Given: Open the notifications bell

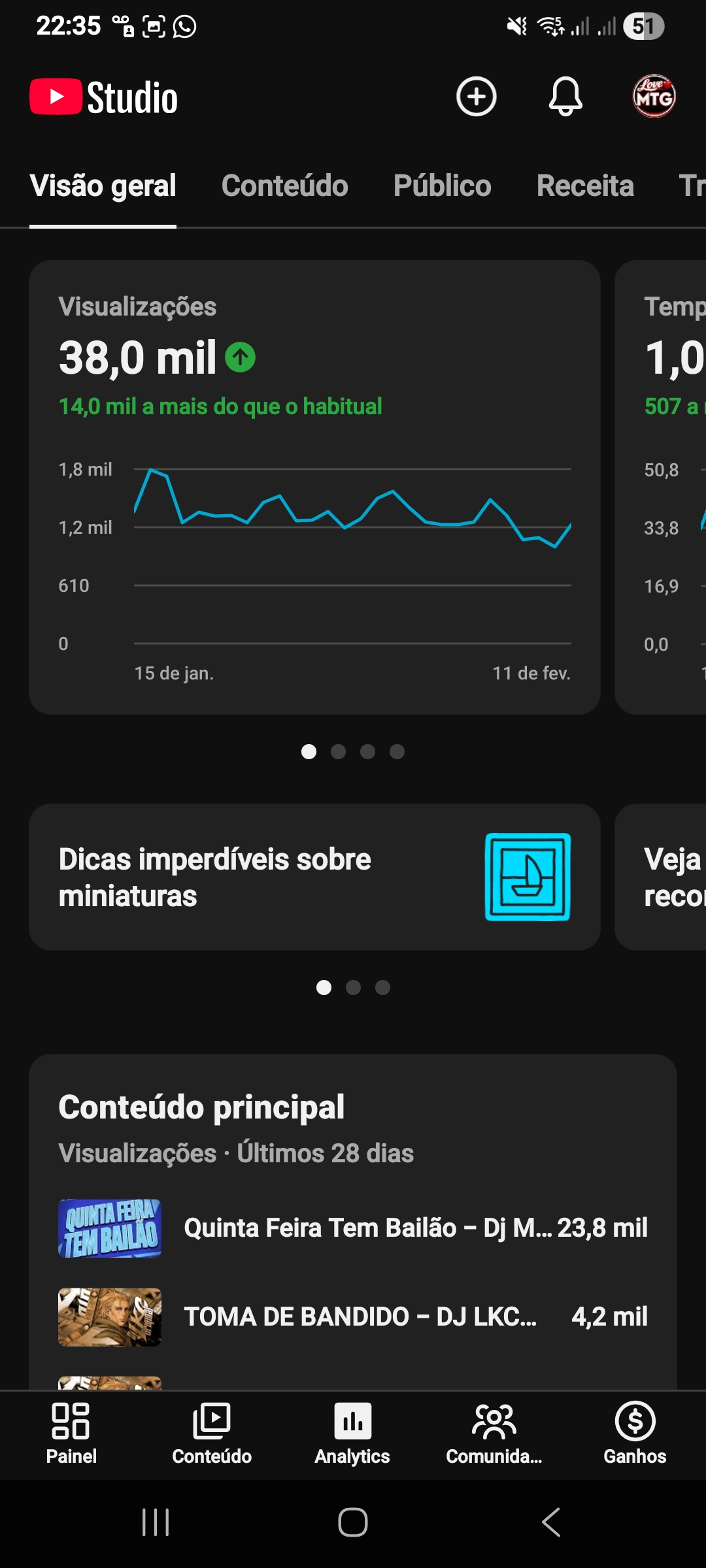Looking at the screenshot, I should (565, 97).
